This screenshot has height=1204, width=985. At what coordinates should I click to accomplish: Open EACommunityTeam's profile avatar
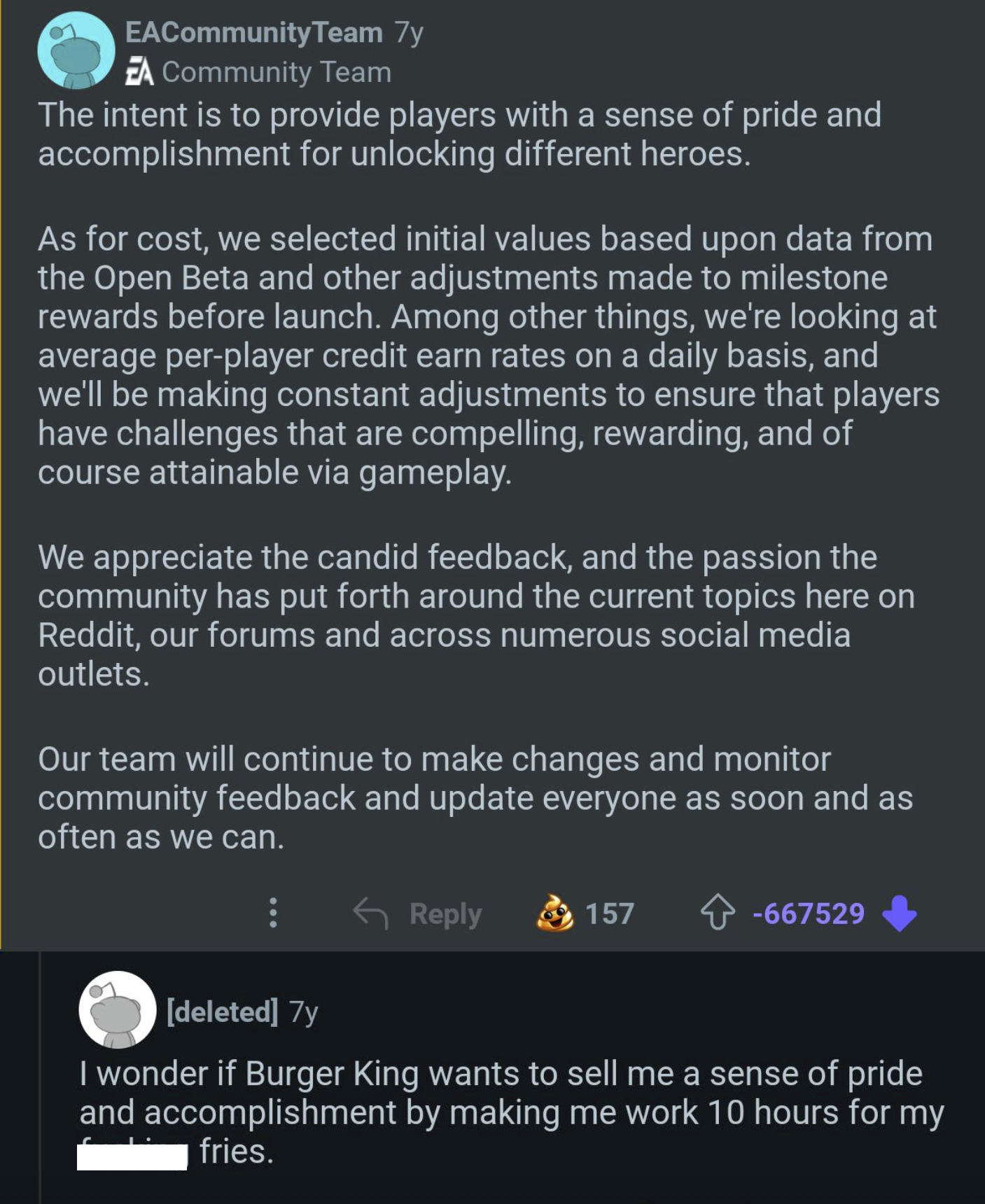coord(76,51)
